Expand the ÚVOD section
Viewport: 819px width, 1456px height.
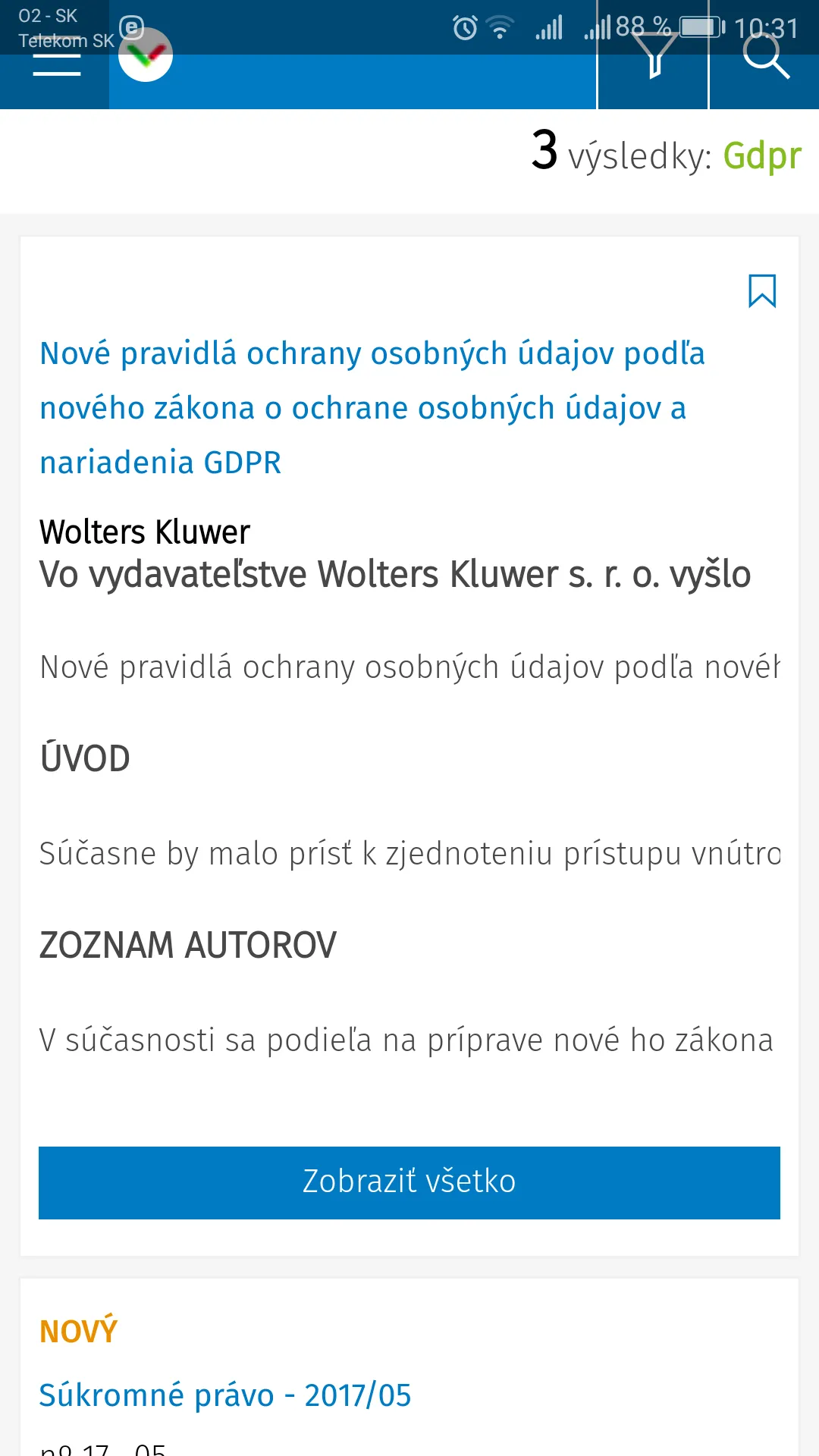click(83, 758)
